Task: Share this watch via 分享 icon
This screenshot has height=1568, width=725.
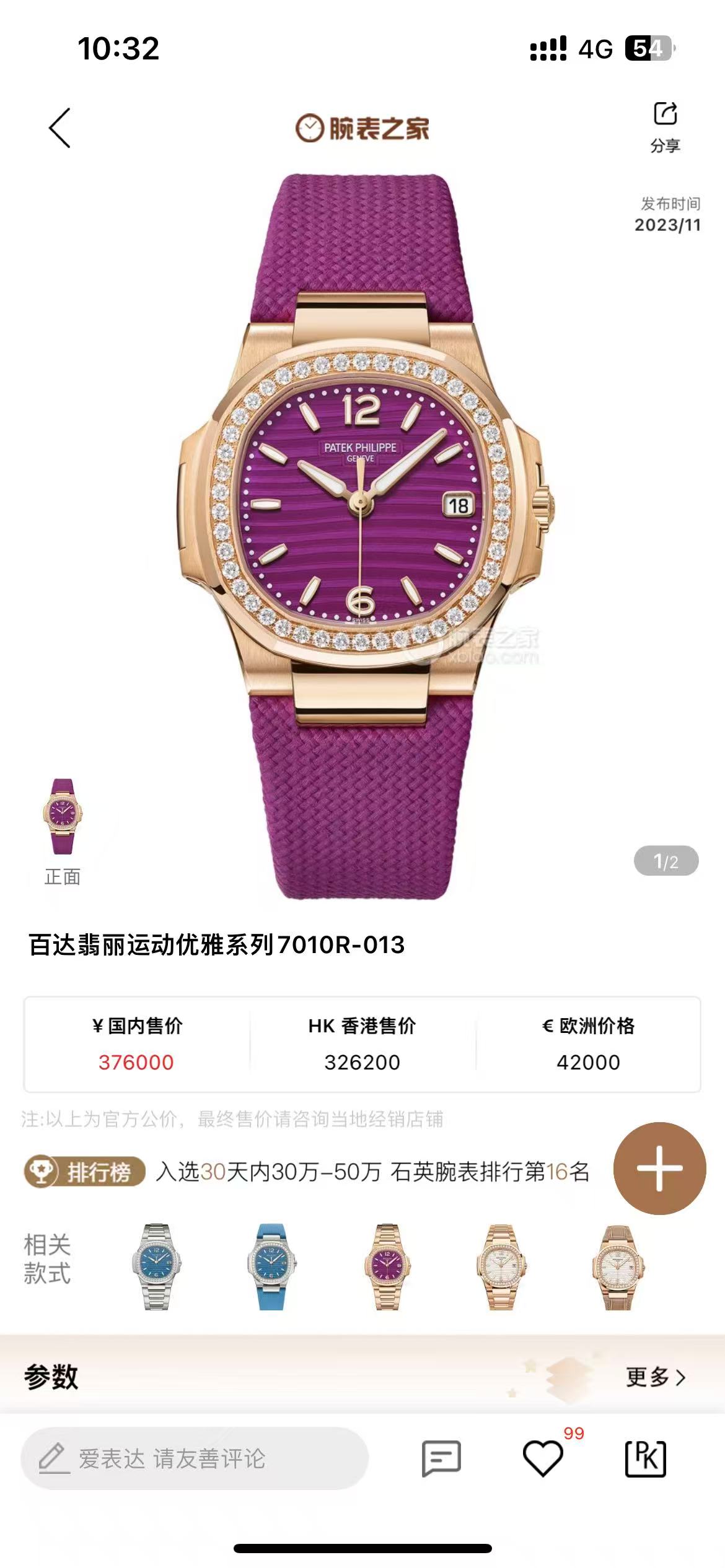Action: point(665,126)
